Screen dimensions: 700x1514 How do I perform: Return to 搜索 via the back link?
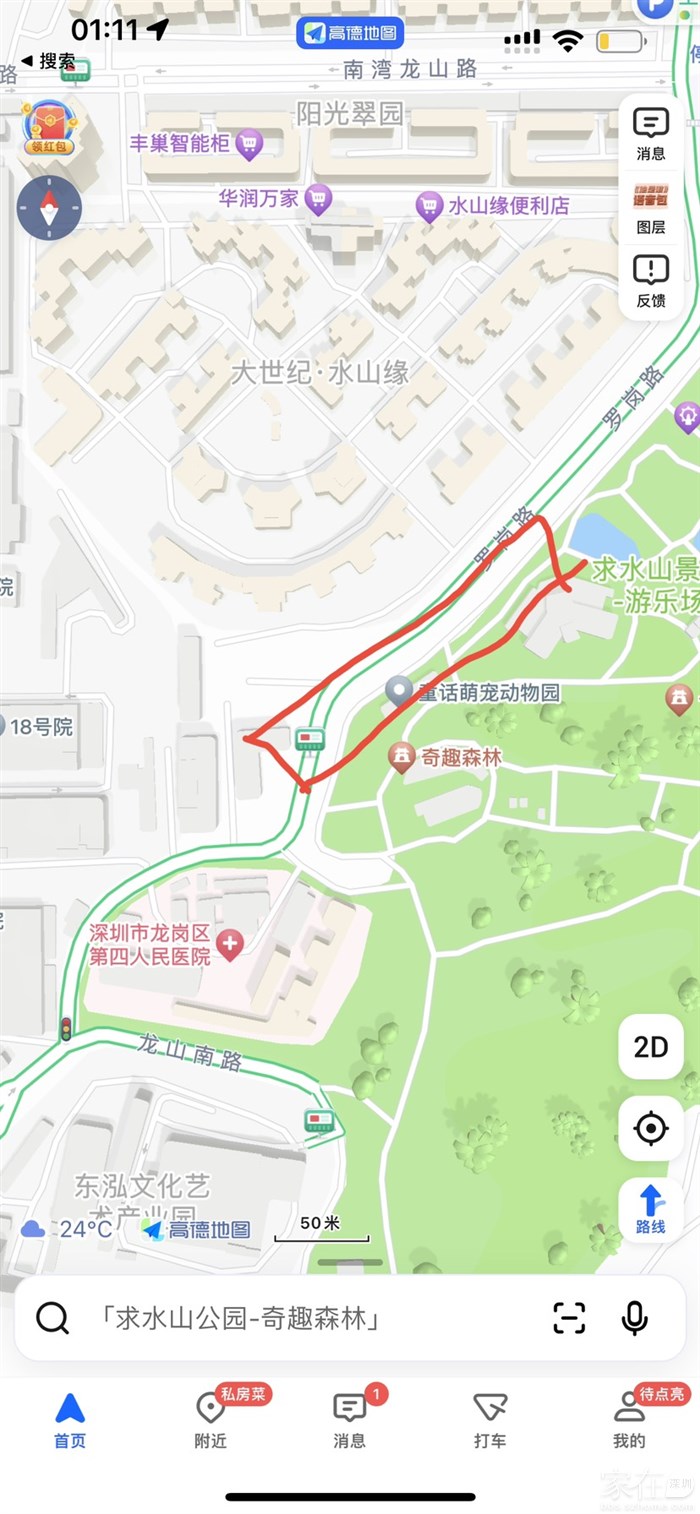pos(47,62)
